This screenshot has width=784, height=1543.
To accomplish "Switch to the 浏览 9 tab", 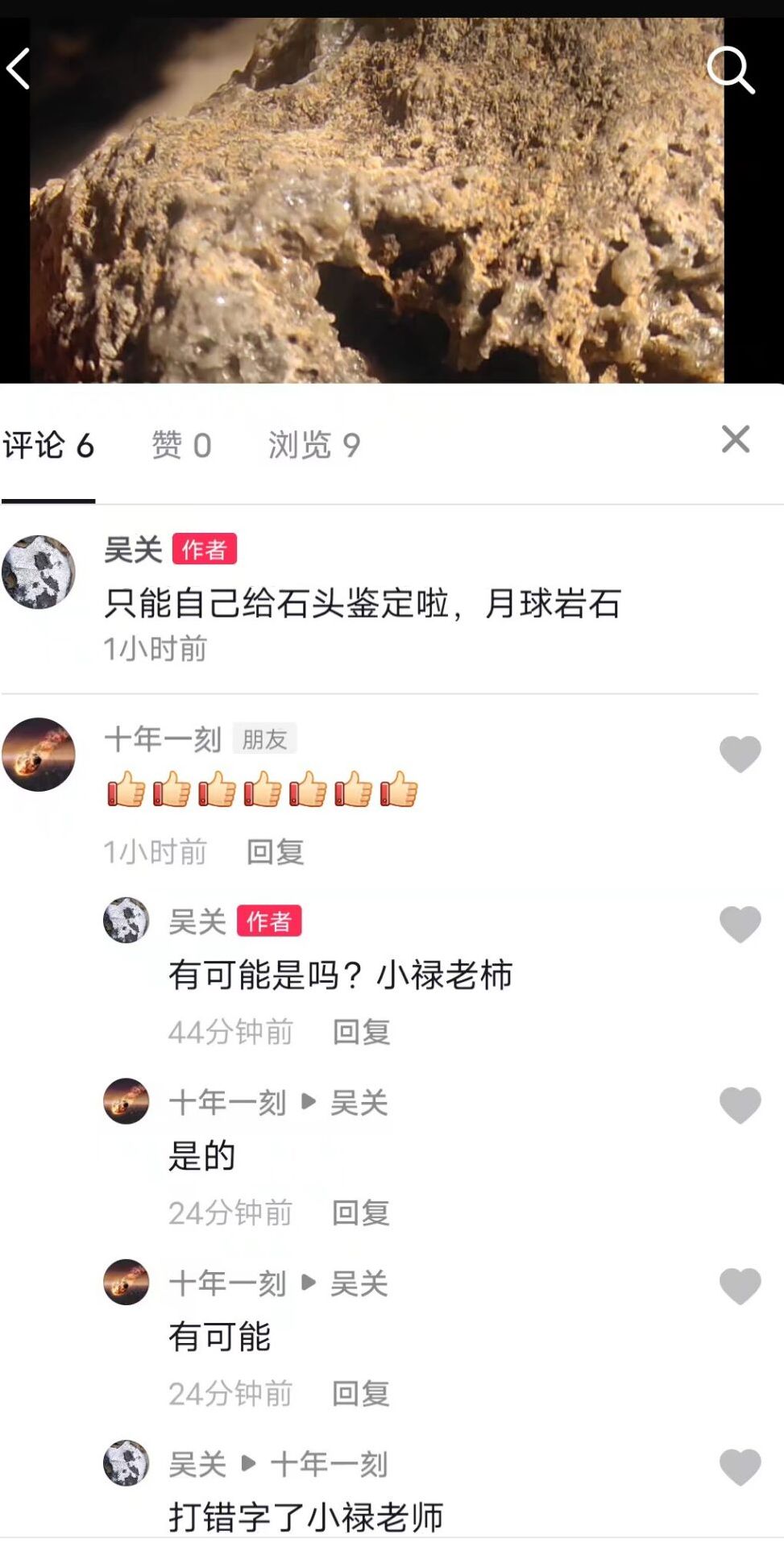I will tap(314, 445).
